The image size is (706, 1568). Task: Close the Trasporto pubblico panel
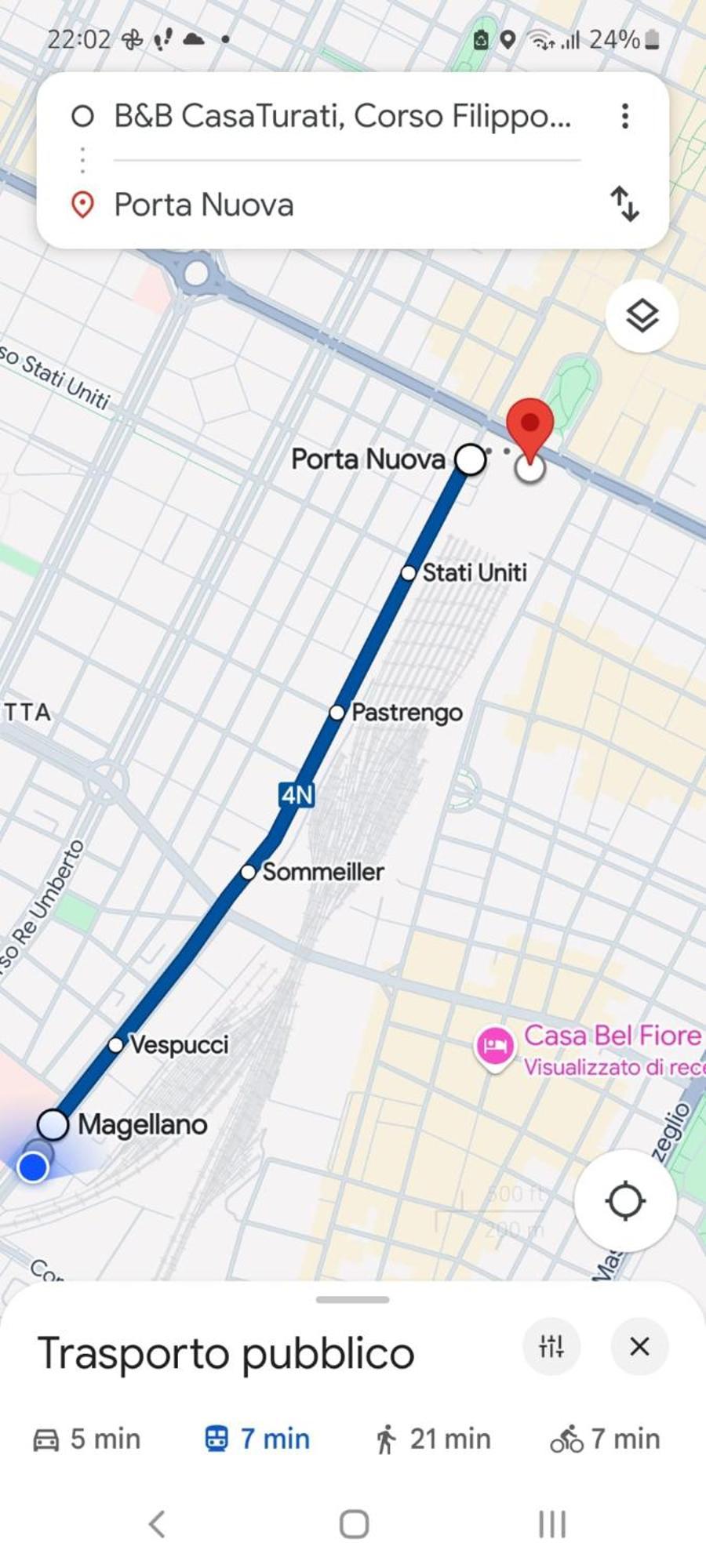tap(639, 1347)
